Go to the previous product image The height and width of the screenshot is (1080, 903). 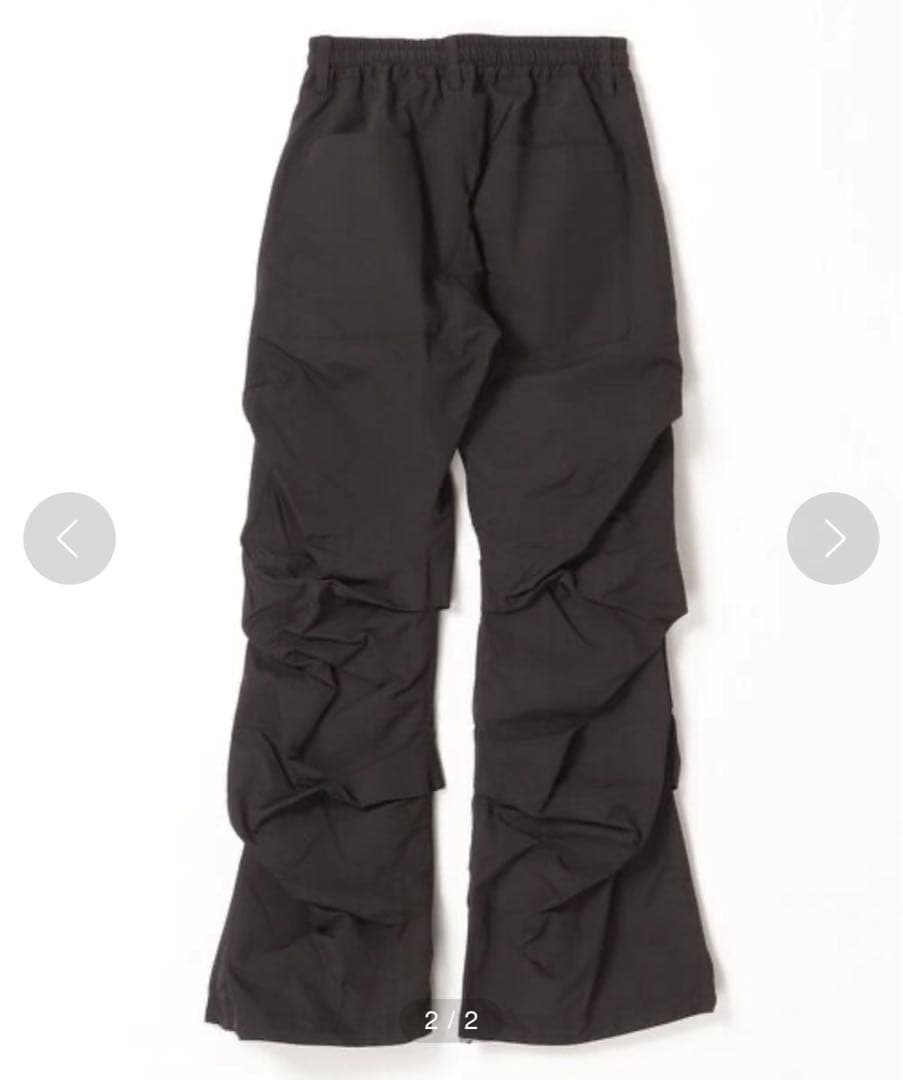[x=69, y=538]
